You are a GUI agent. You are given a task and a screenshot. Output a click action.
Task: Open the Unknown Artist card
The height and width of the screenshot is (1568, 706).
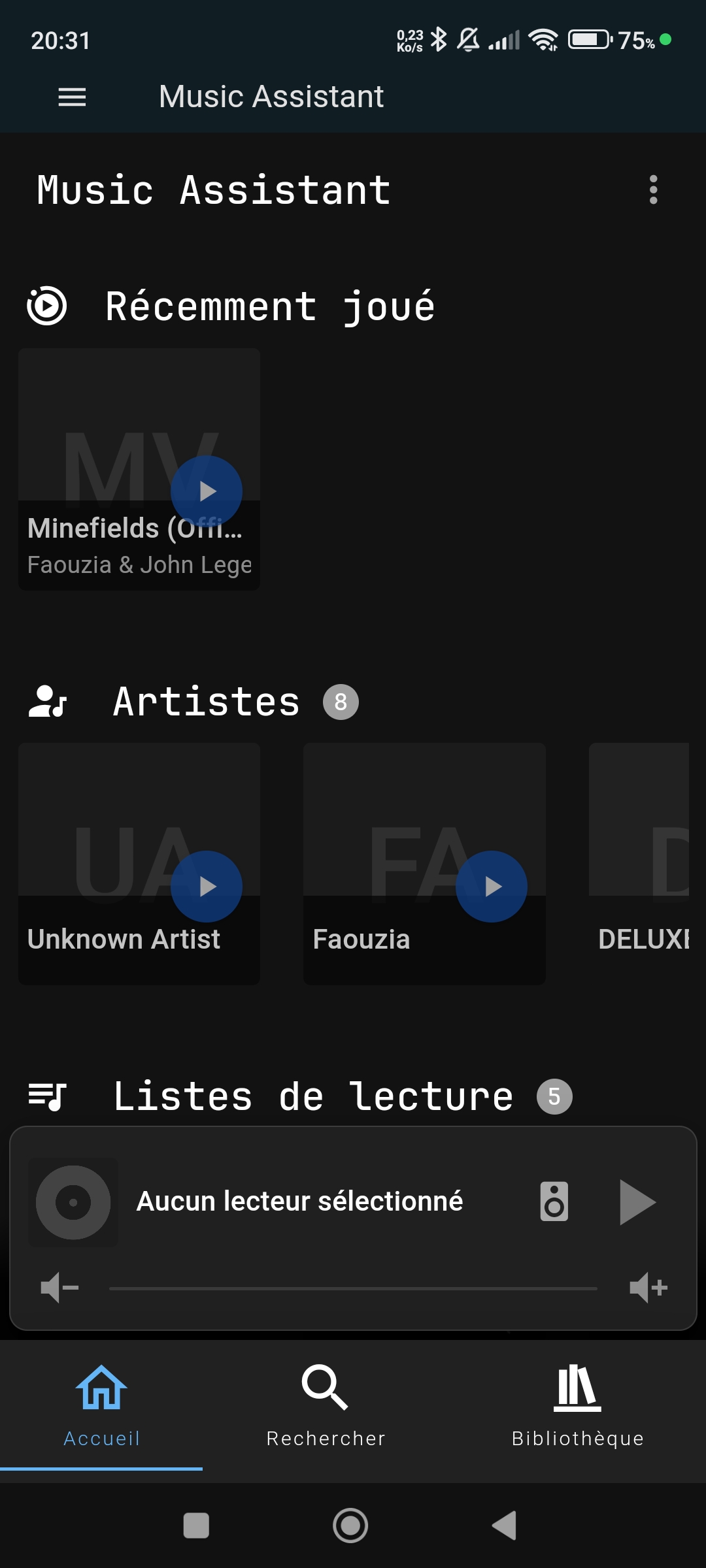coord(139,864)
